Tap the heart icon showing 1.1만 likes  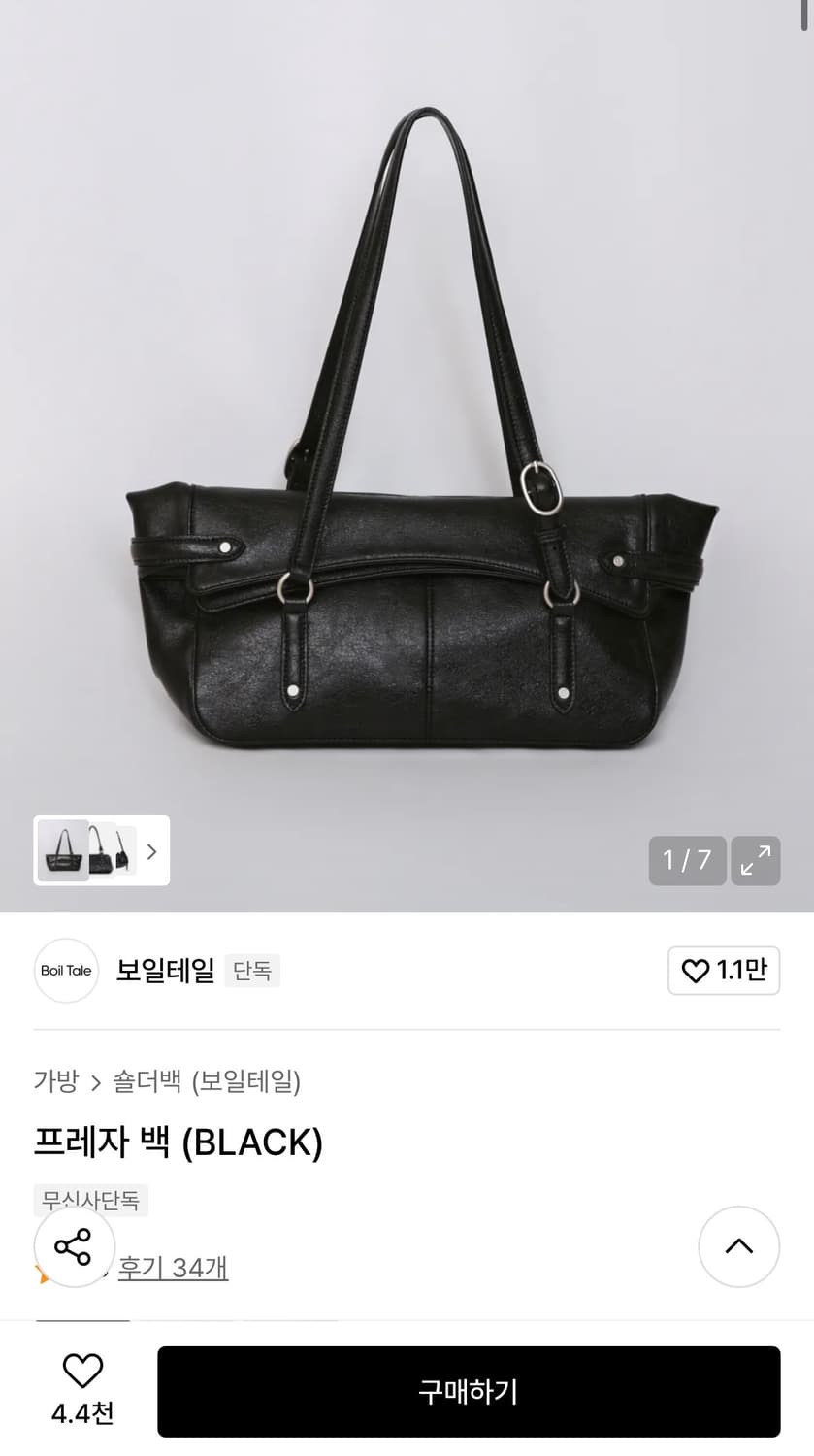point(724,970)
